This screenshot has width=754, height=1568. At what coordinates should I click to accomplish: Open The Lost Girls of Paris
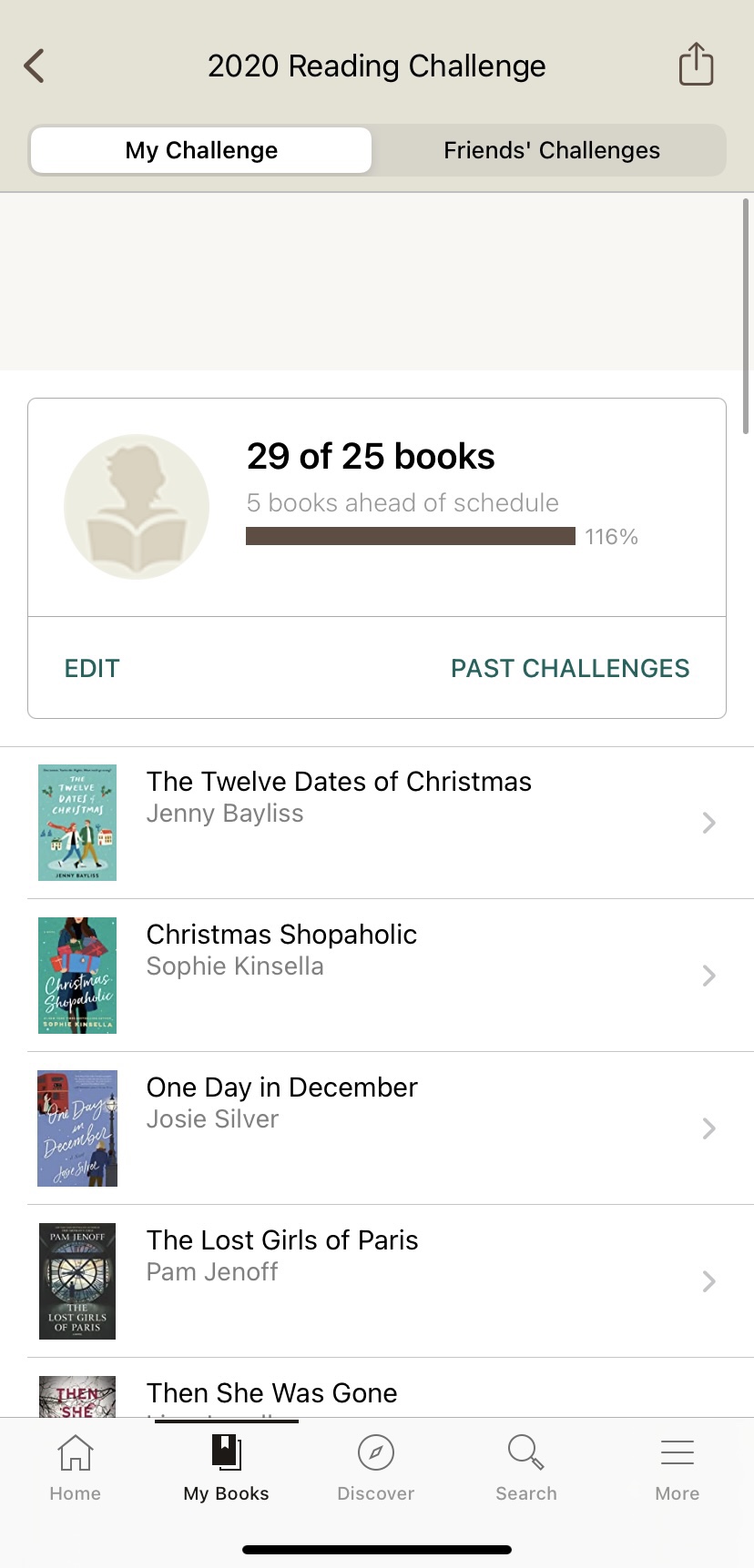pos(377,1281)
